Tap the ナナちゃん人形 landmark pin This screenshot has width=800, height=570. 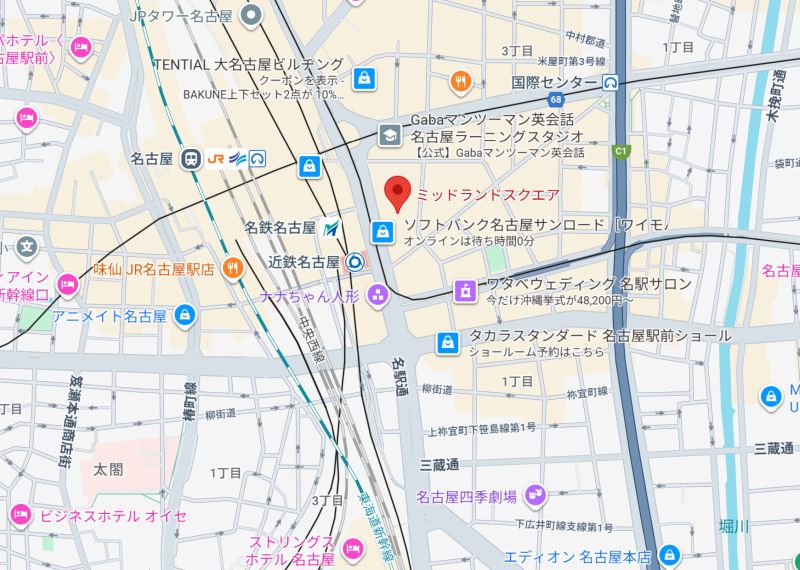pyautogui.click(x=378, y=294)
